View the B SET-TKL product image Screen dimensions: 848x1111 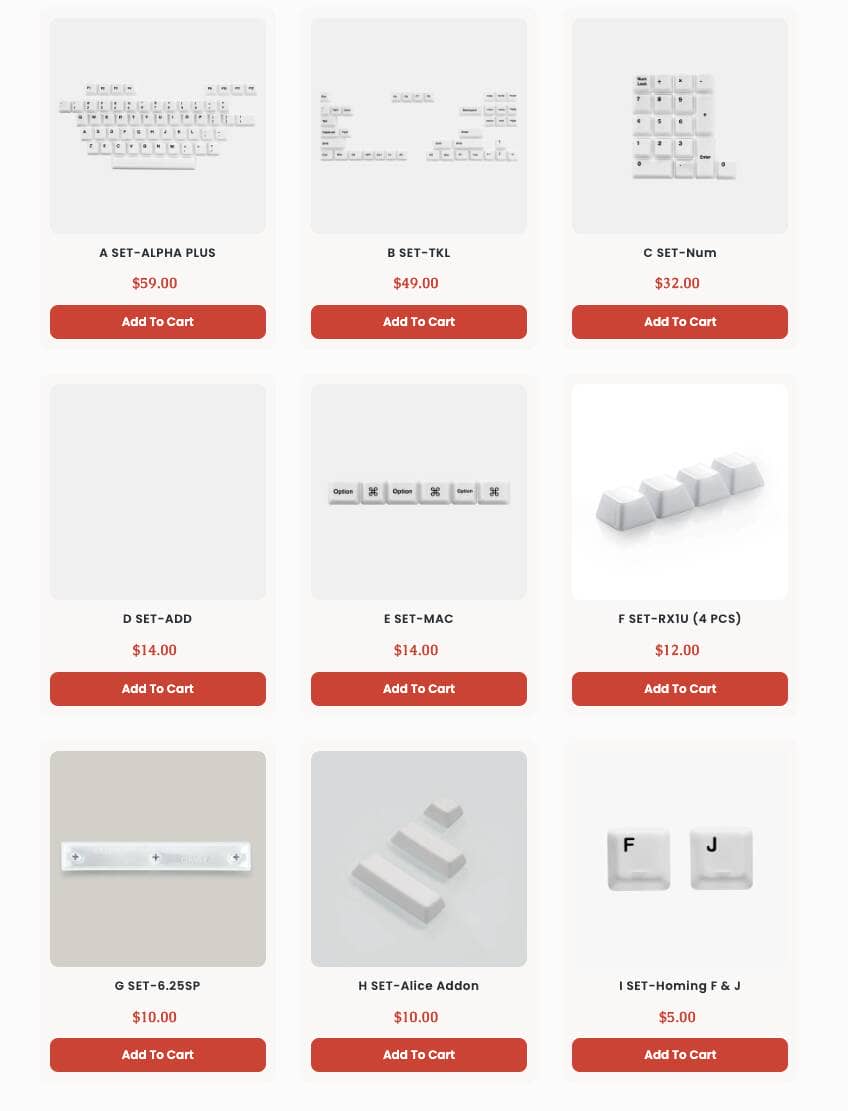pos(419,125)
